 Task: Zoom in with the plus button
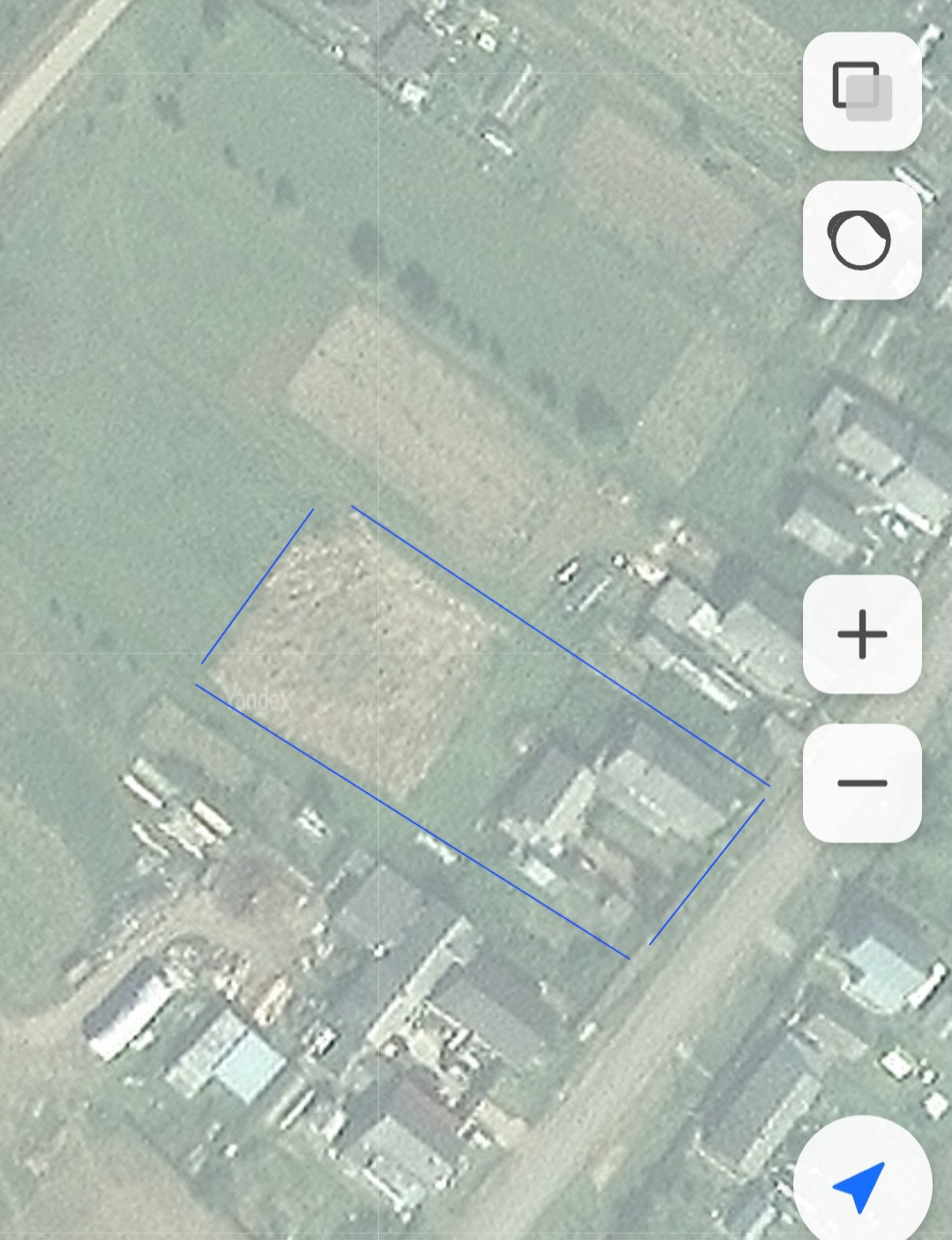point(862,634)
